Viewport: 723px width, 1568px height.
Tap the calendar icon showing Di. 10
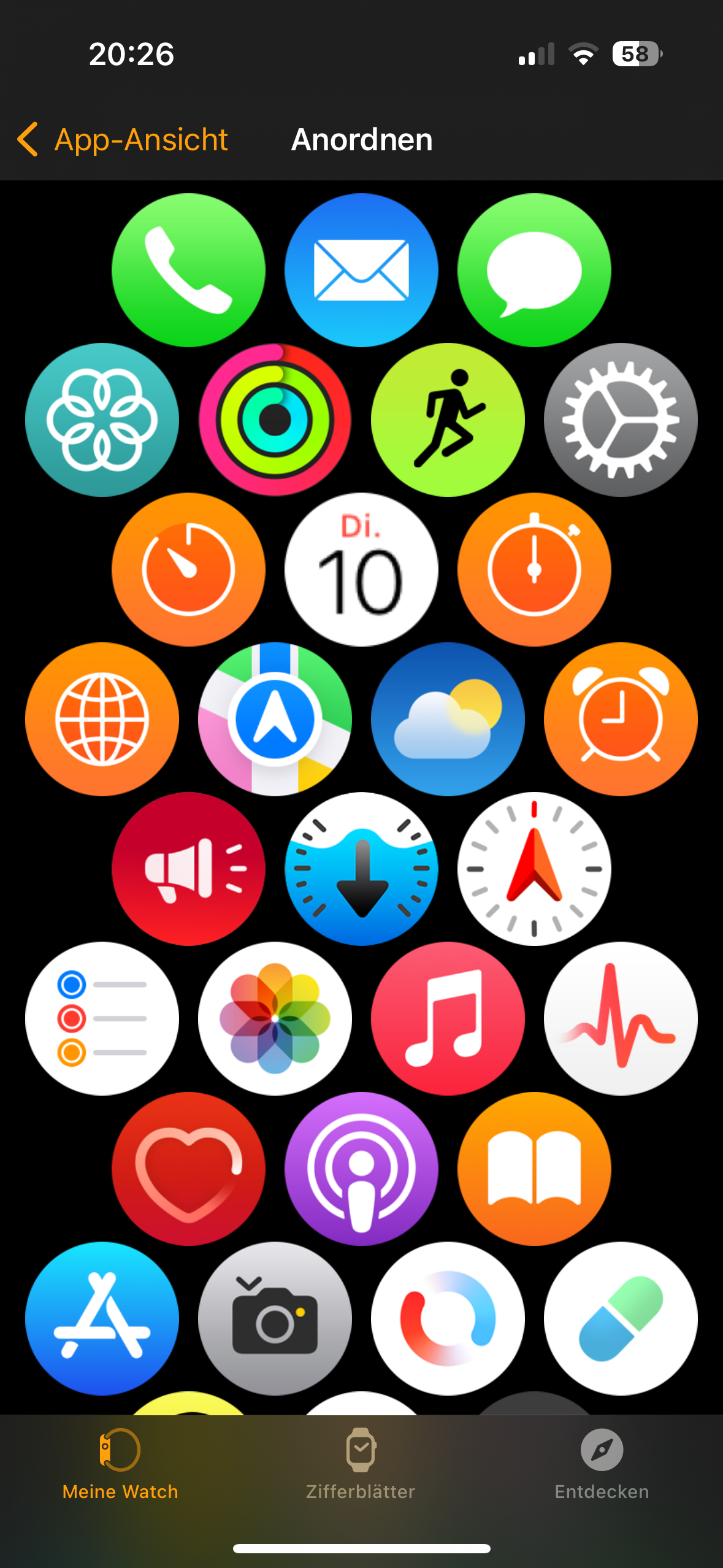tap(361, 569)
